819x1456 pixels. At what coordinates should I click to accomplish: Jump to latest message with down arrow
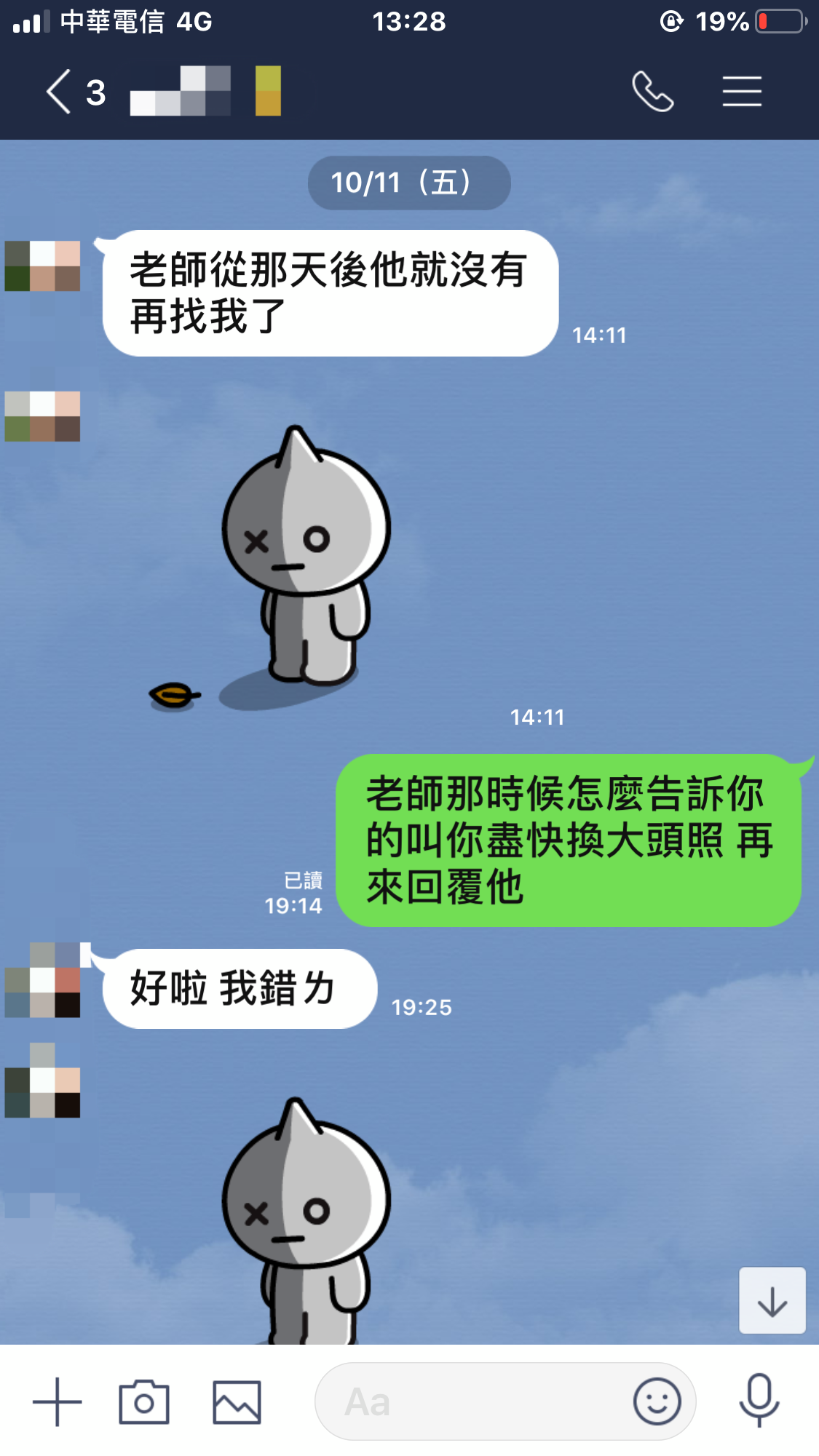pos(772,1301)
